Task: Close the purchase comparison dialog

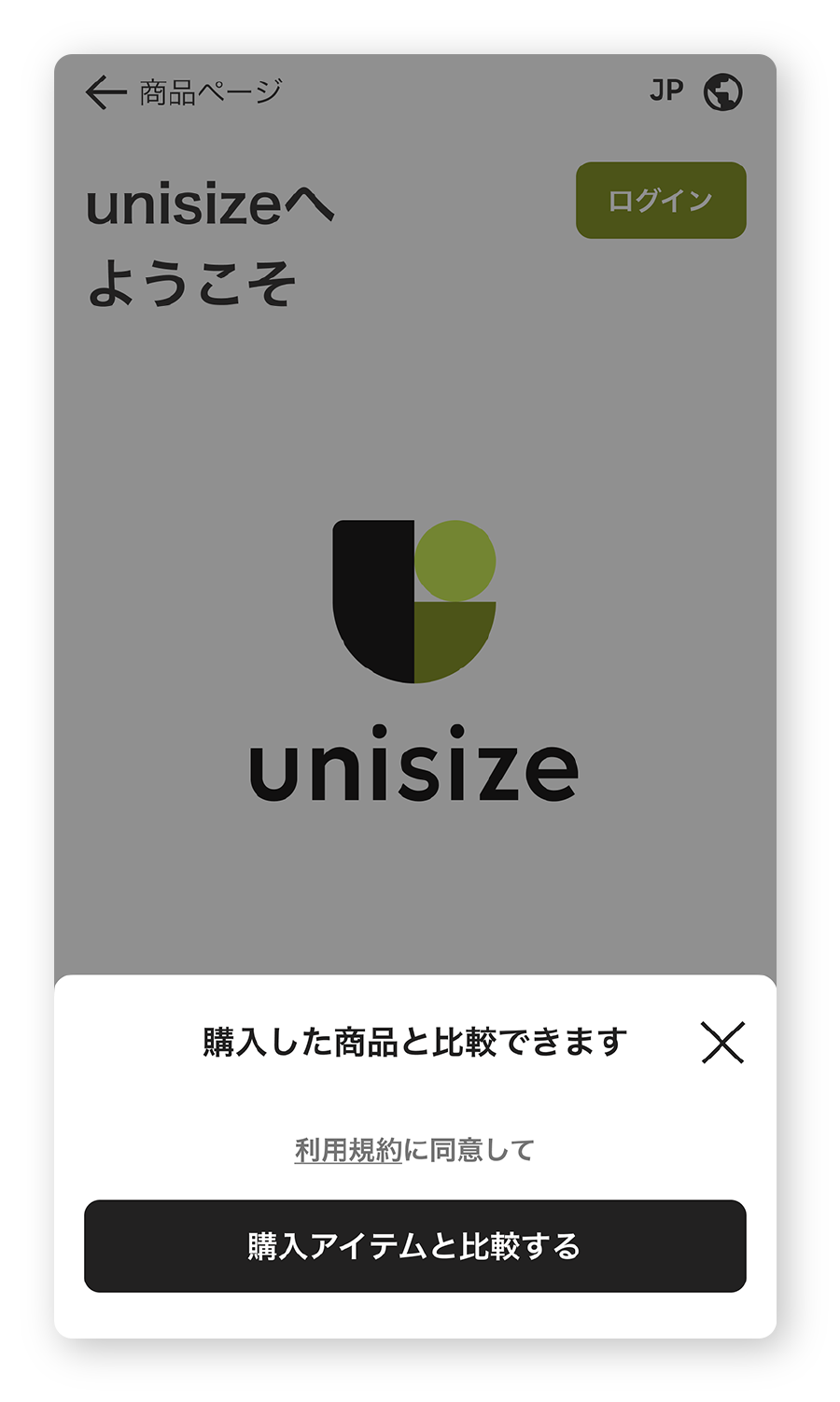Action: (x=722, y=1043)
